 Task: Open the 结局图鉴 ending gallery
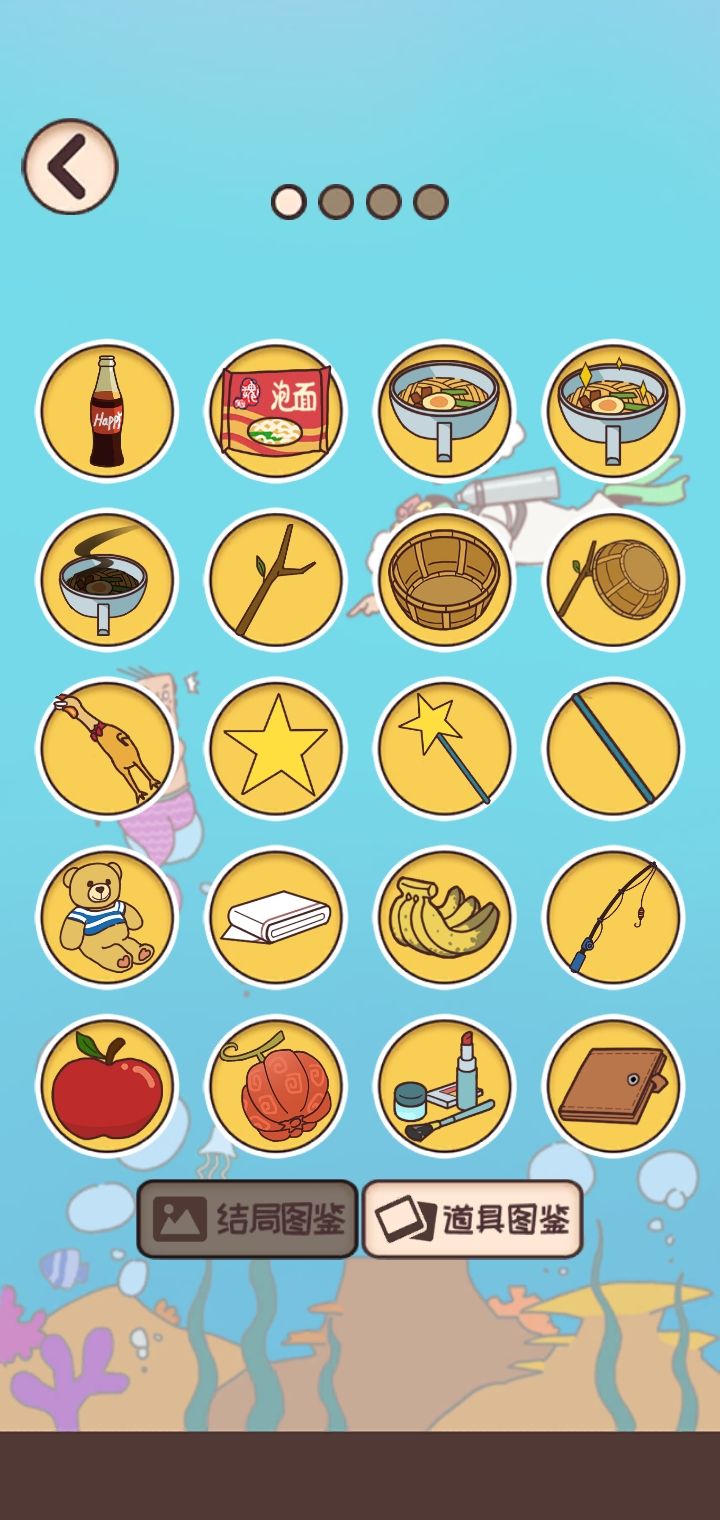click(246, 1217)
